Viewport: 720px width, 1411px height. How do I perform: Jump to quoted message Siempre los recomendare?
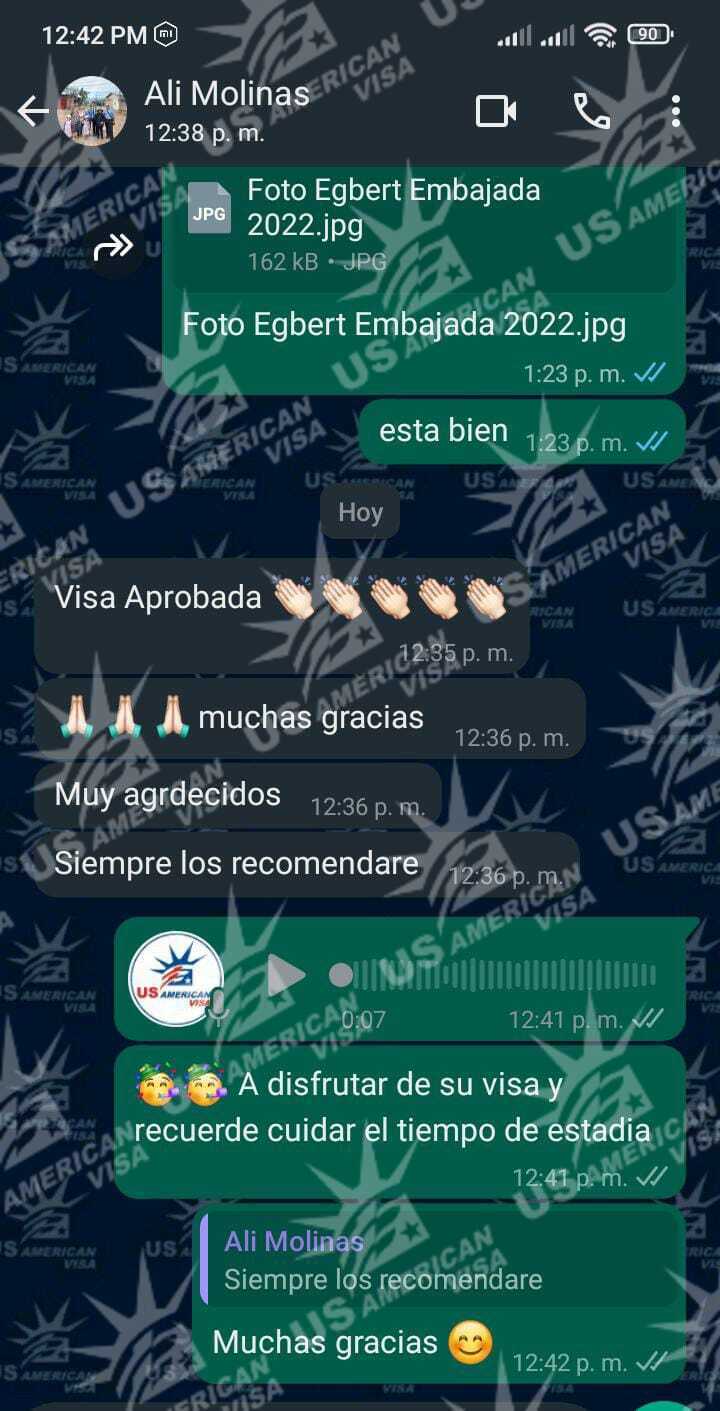pos(440,1260)
